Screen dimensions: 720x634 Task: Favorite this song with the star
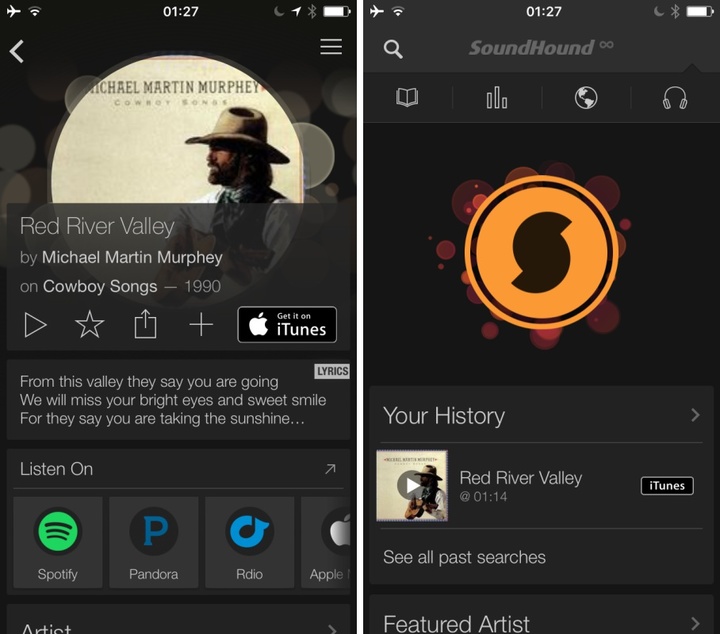tap(90, 325)
